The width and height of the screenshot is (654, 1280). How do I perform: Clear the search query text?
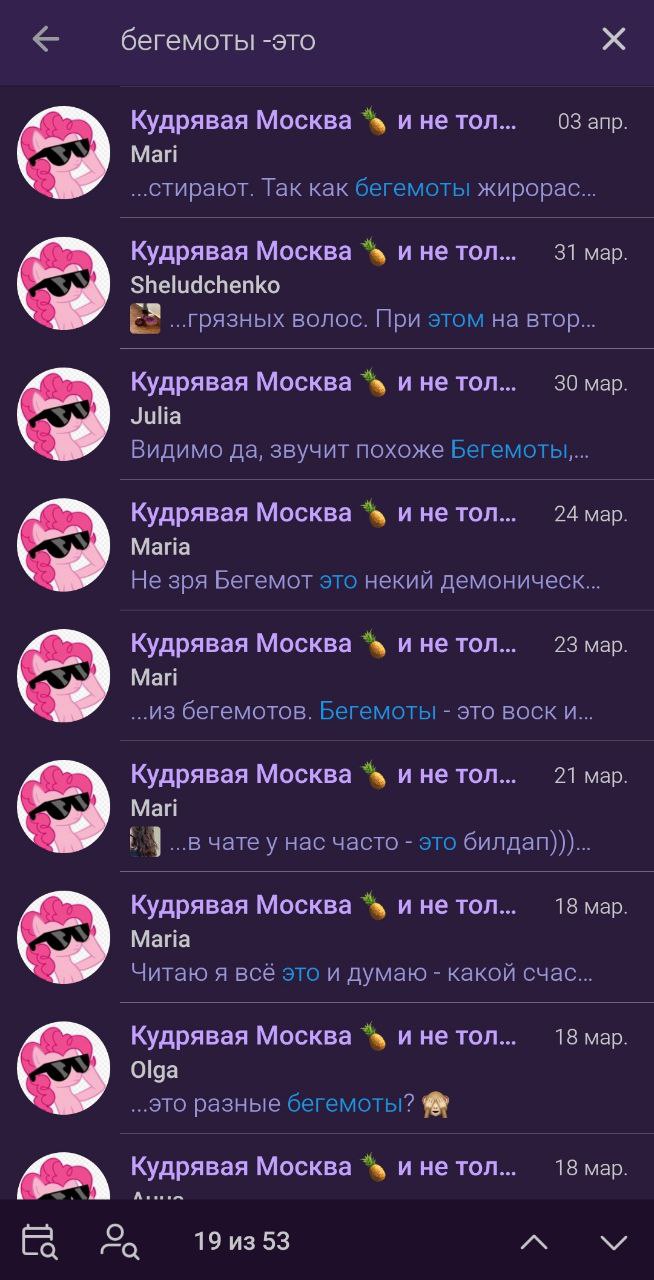click(x=613, y=40)
